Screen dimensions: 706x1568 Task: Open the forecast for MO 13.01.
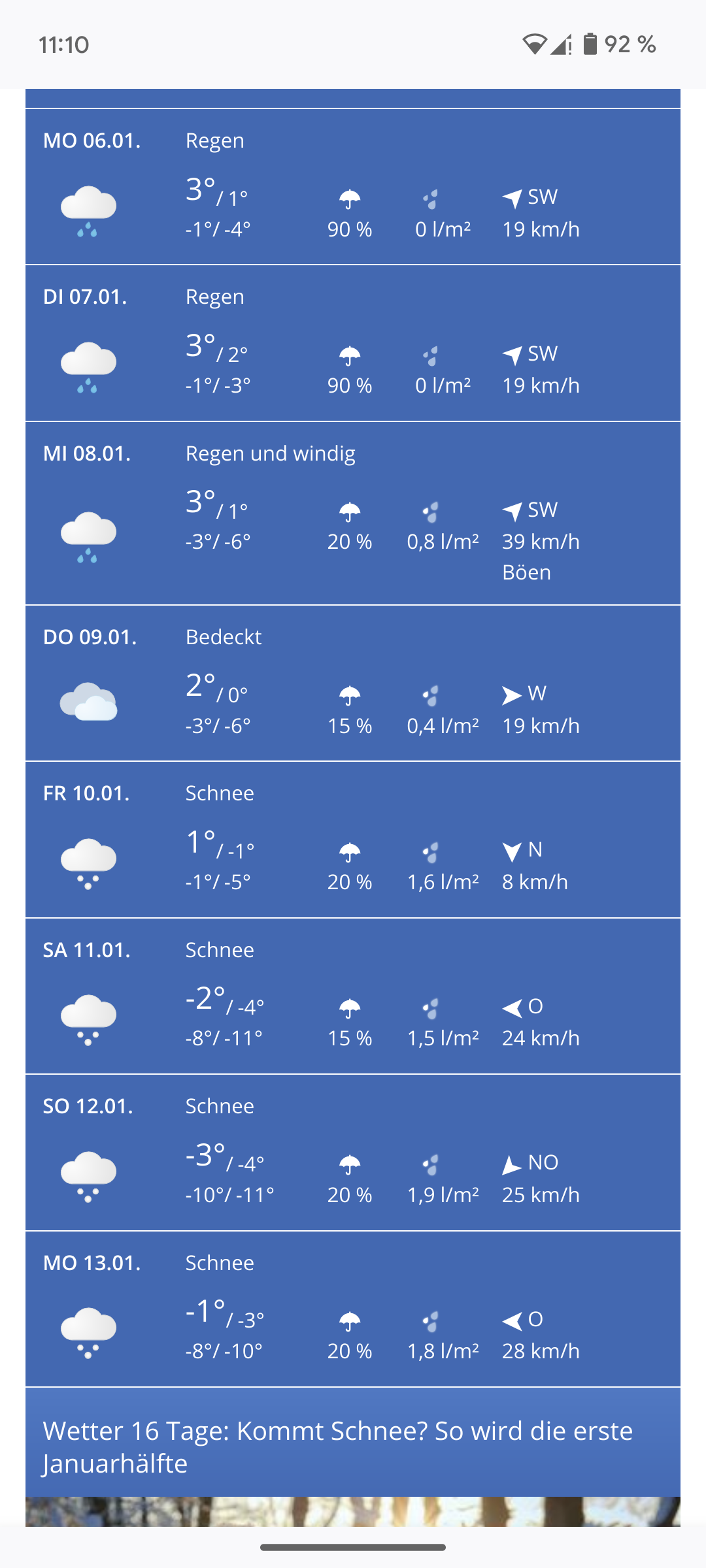353,1309
